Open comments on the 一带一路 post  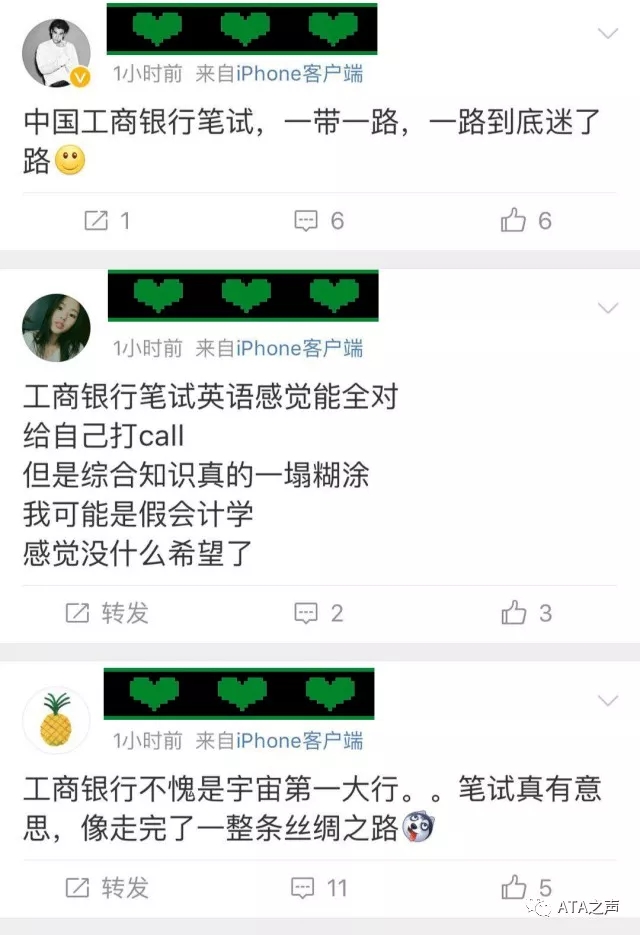[319, 221]
